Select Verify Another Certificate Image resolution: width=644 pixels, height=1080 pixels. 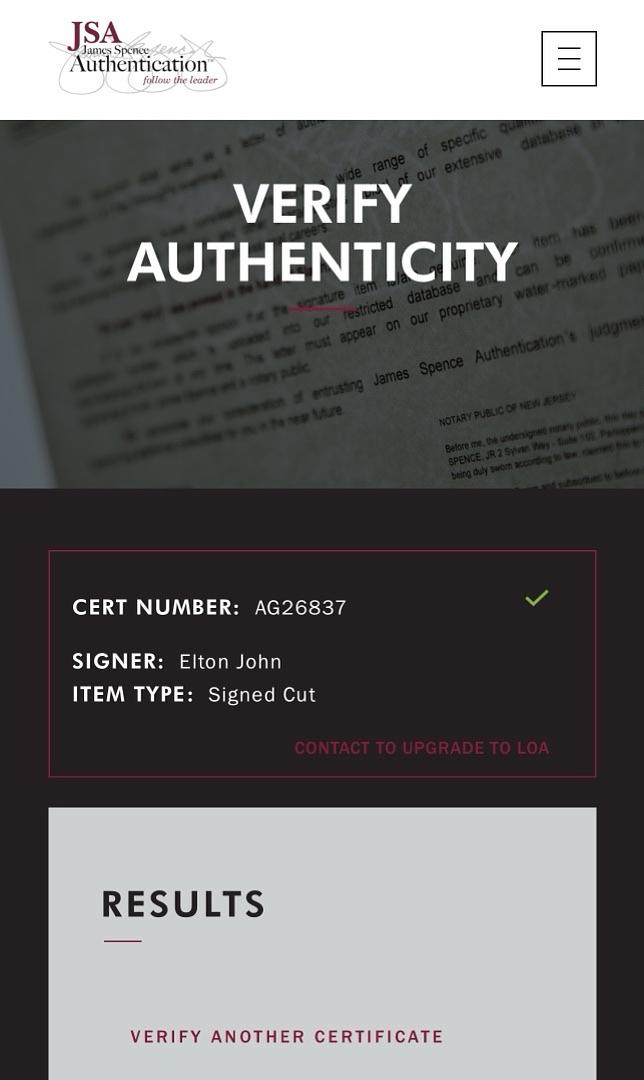click(x=287, y=1037)
